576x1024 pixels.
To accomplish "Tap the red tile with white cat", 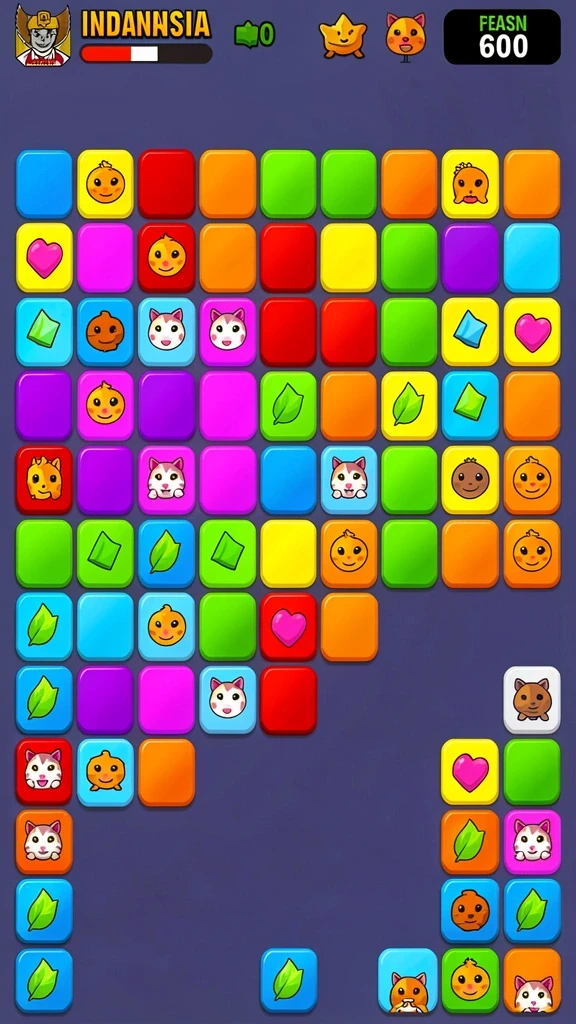I will click(x=44, y=771).
